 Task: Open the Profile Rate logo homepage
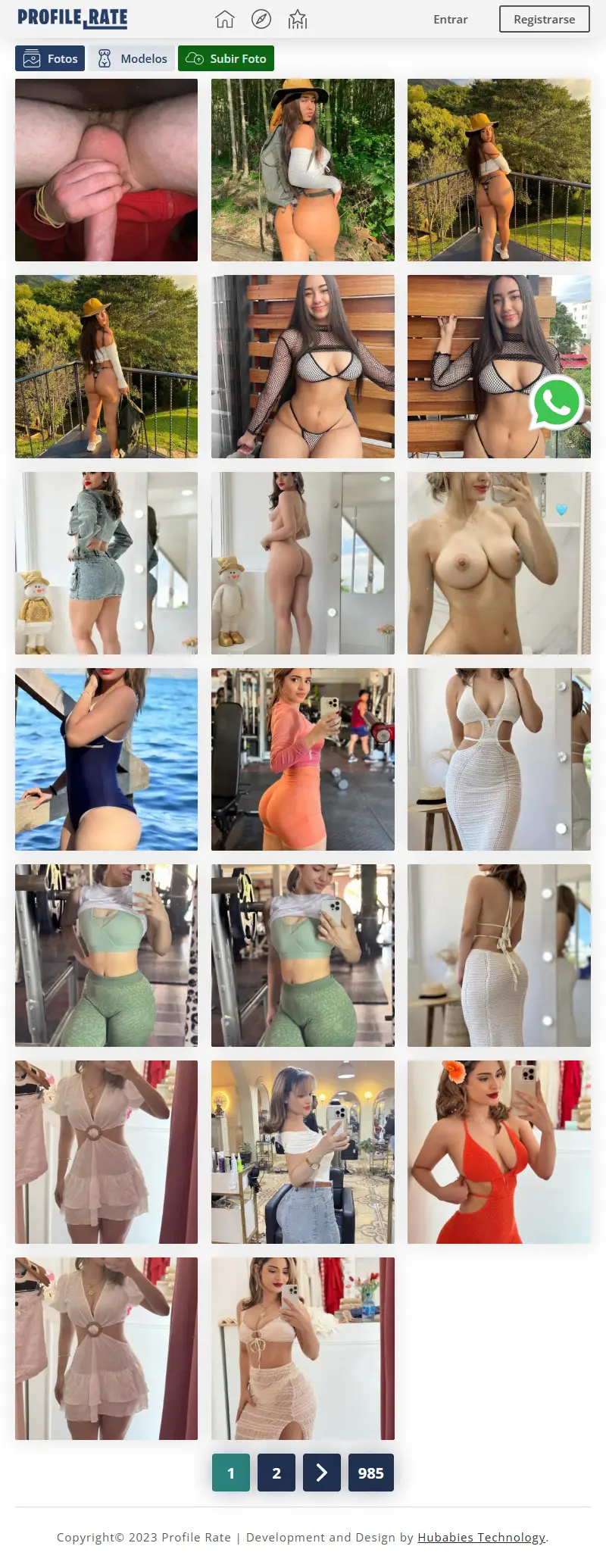[73, 18]
